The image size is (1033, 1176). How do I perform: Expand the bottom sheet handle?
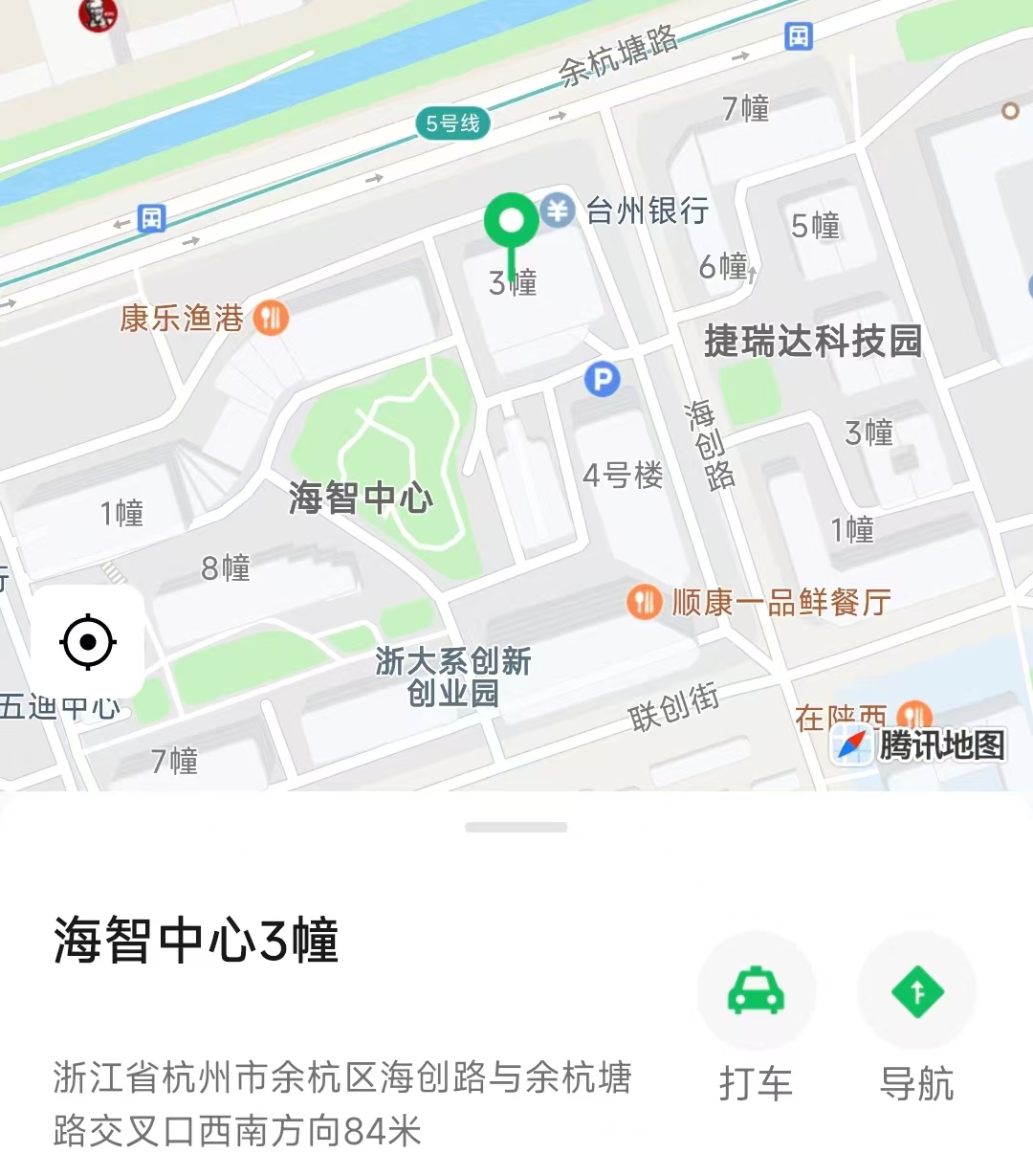tap(516, 827)
